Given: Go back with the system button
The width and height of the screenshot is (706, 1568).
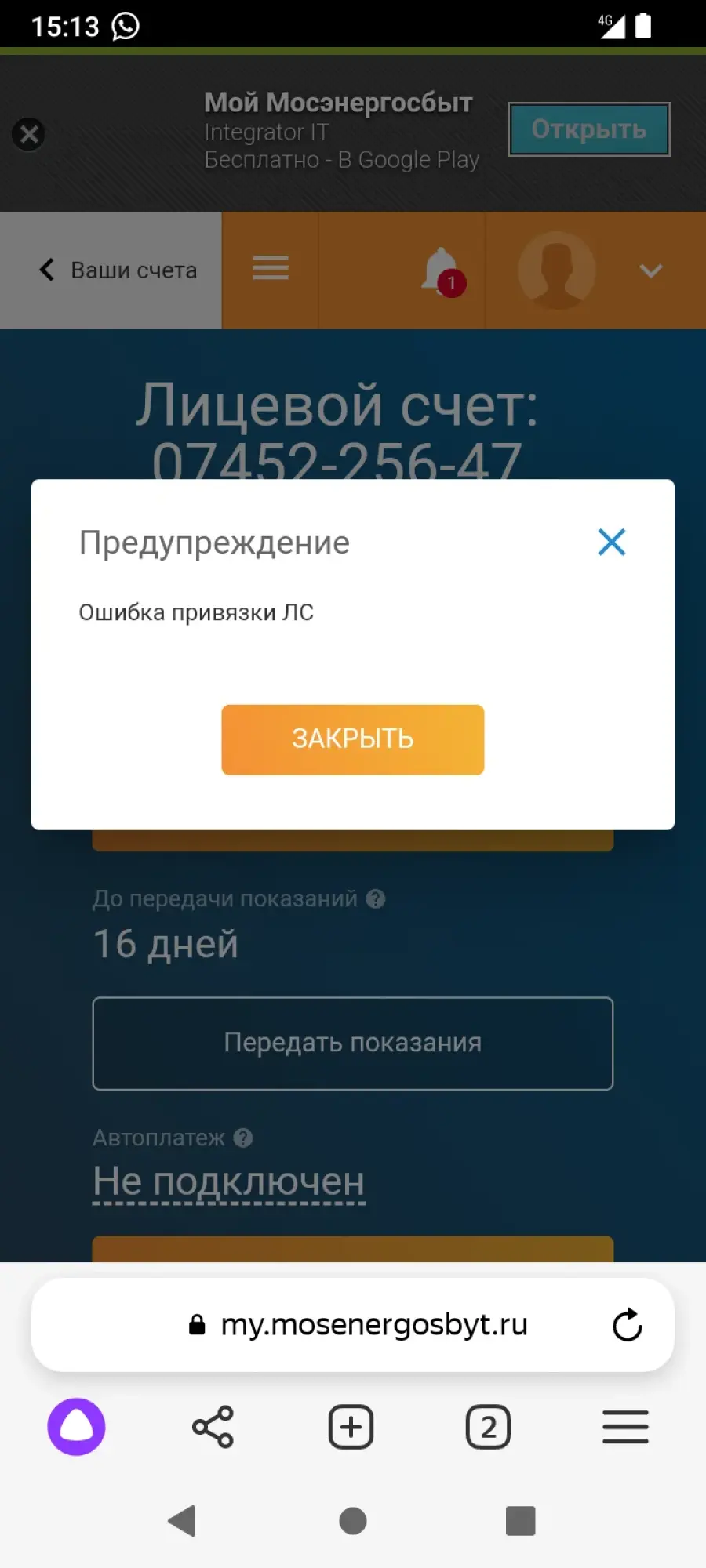Looking at the screenshot, I should point(182,1521).
